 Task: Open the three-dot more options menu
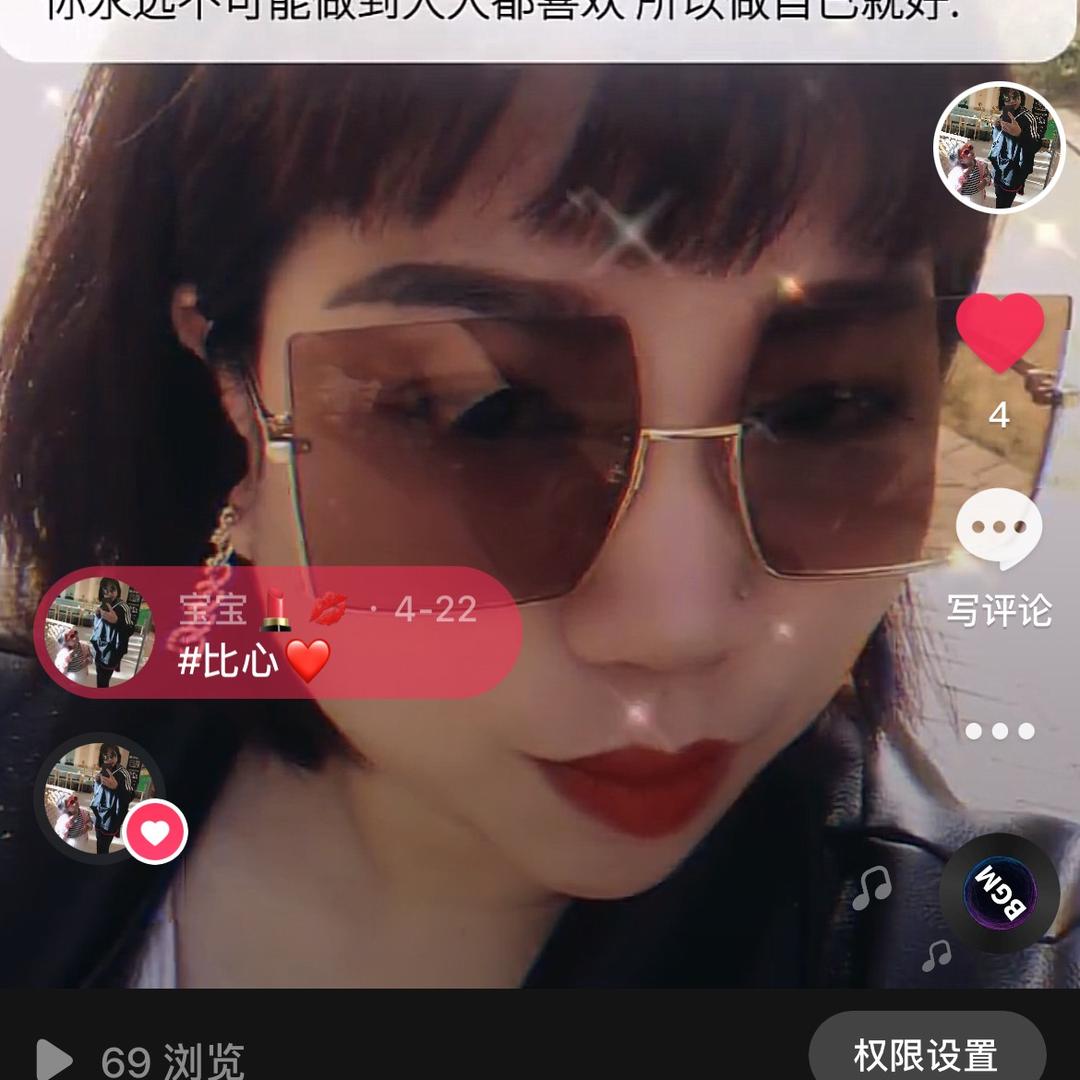pyautogui.click(x=999, y=731)
